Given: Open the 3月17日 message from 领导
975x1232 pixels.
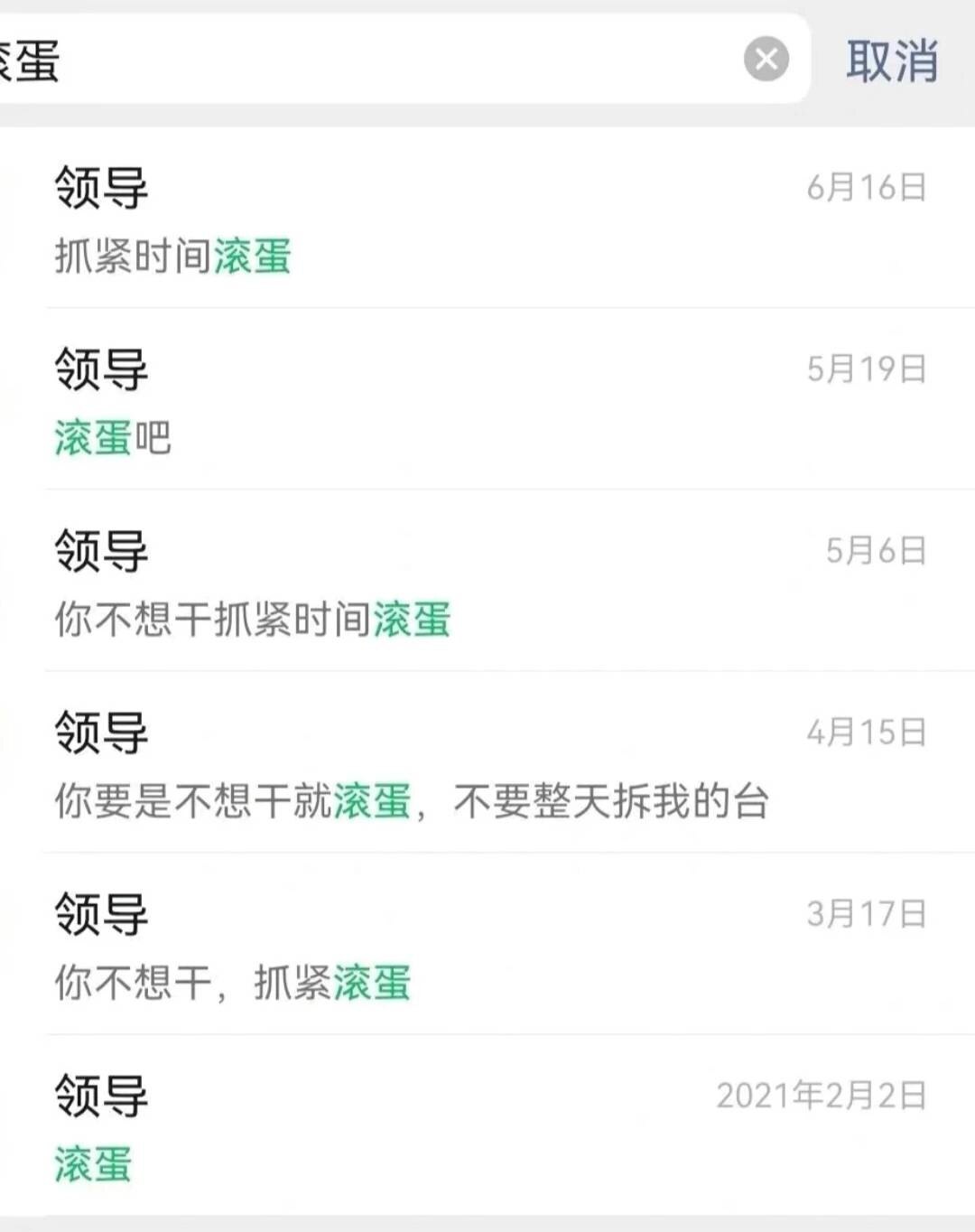Looking at the screenshot, I should pos(487,947).
